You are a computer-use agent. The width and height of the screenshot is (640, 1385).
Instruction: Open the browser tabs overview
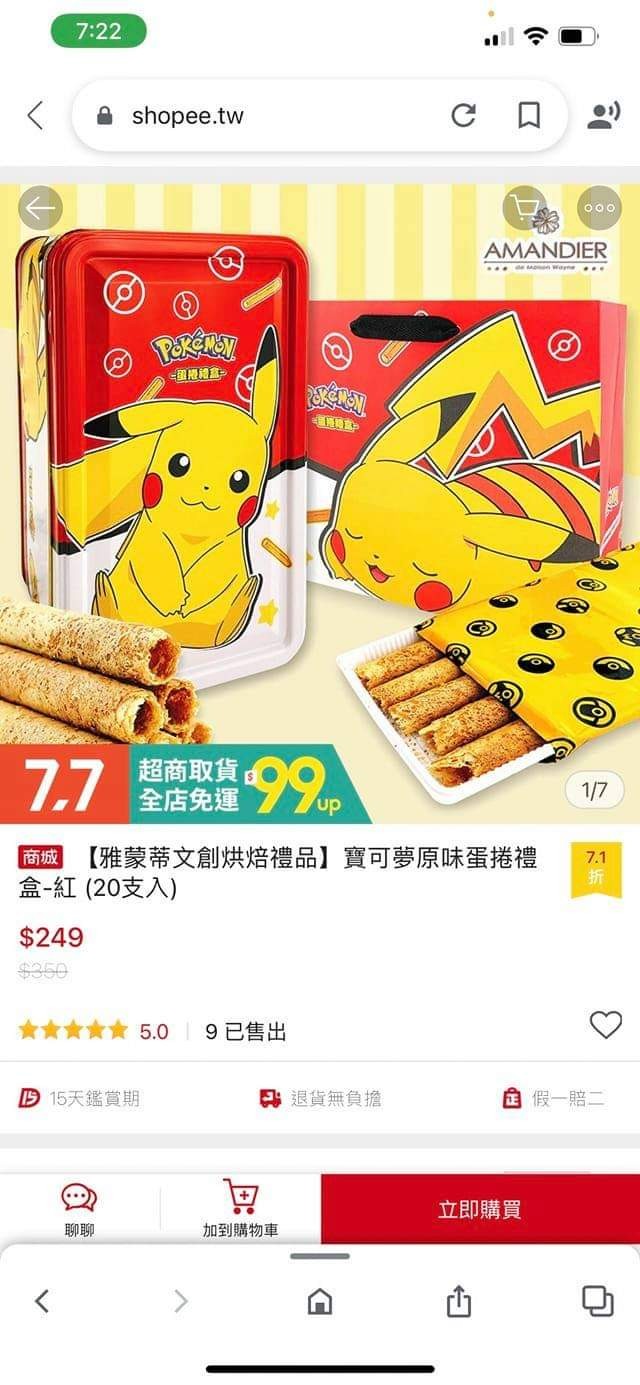597,1301
